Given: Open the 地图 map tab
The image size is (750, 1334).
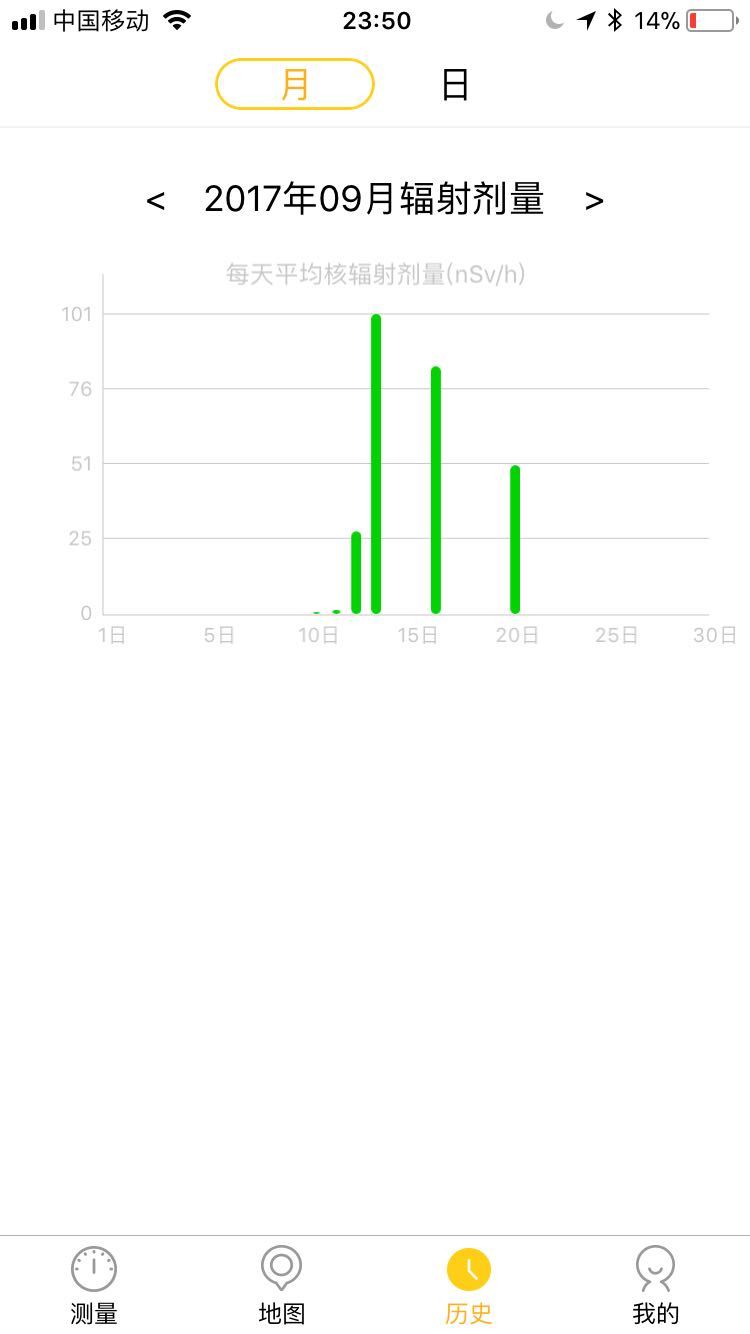Looking at the screenshot, I should (x=281, y=1285).
